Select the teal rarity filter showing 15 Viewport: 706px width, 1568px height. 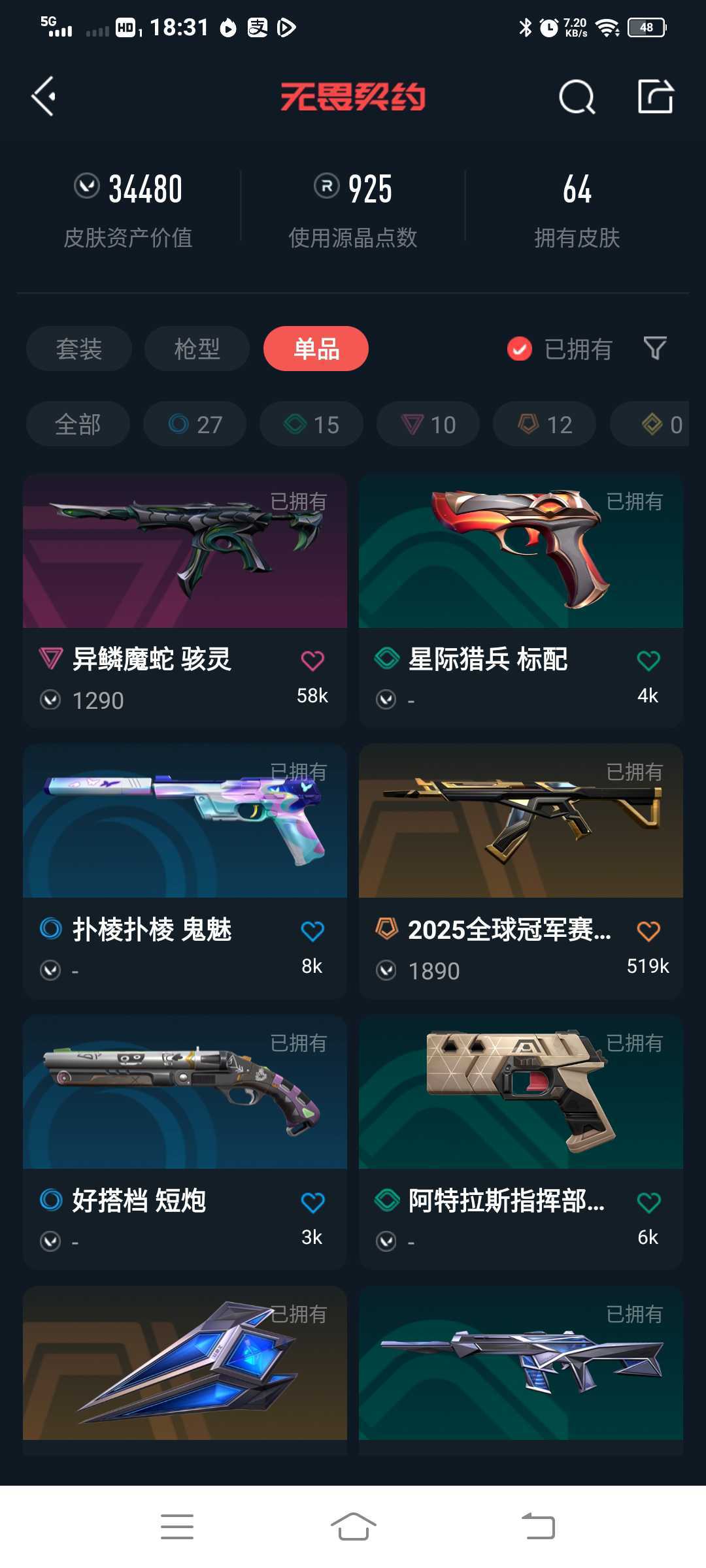click(x=311, y=424)
